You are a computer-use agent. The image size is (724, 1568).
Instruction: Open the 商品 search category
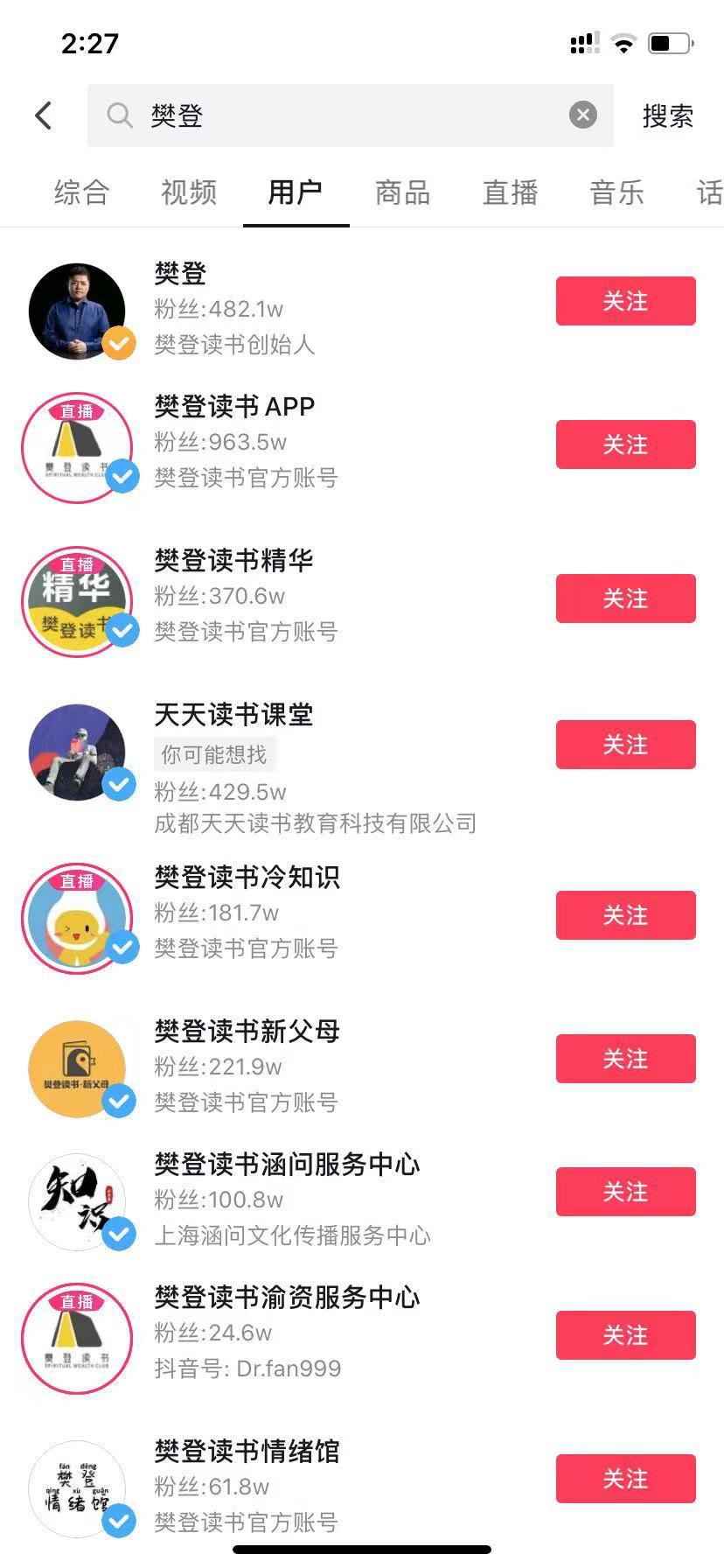[401, 192]
